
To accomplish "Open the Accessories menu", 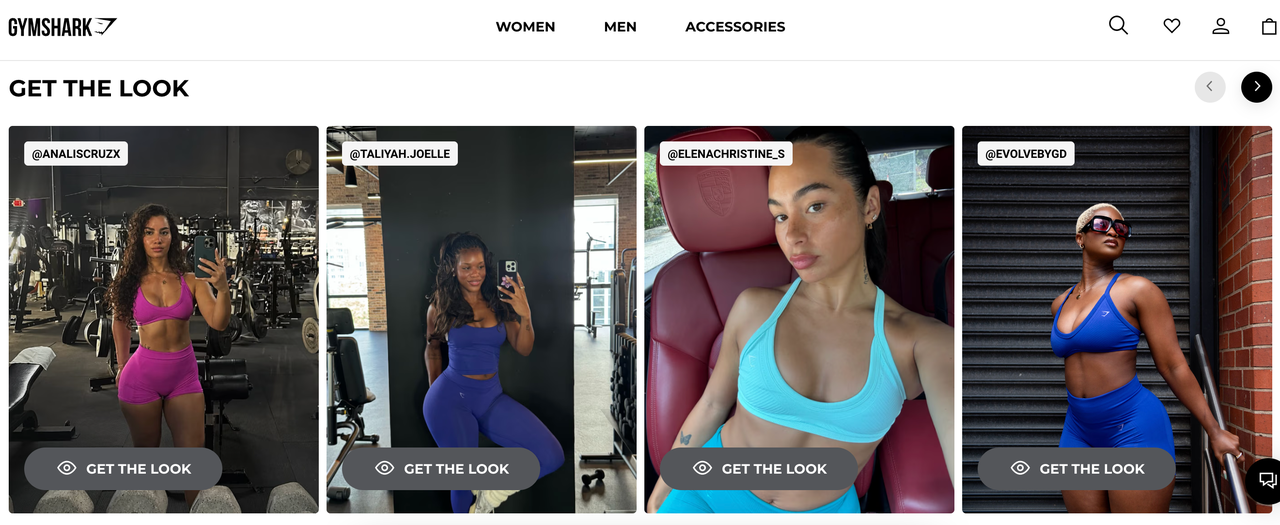I will click(x=735, y=27).
